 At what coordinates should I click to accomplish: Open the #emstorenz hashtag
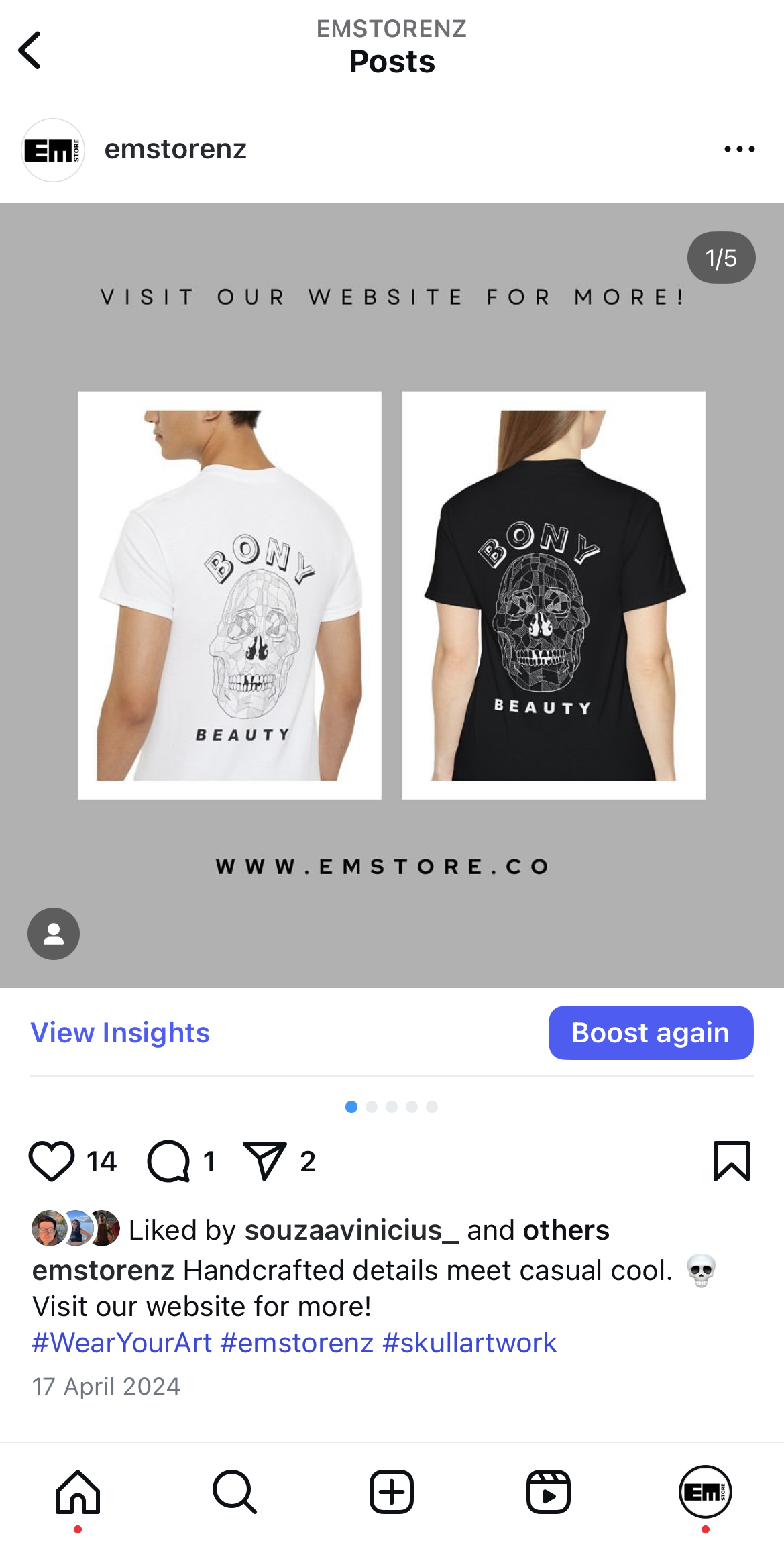(296, 1342)
